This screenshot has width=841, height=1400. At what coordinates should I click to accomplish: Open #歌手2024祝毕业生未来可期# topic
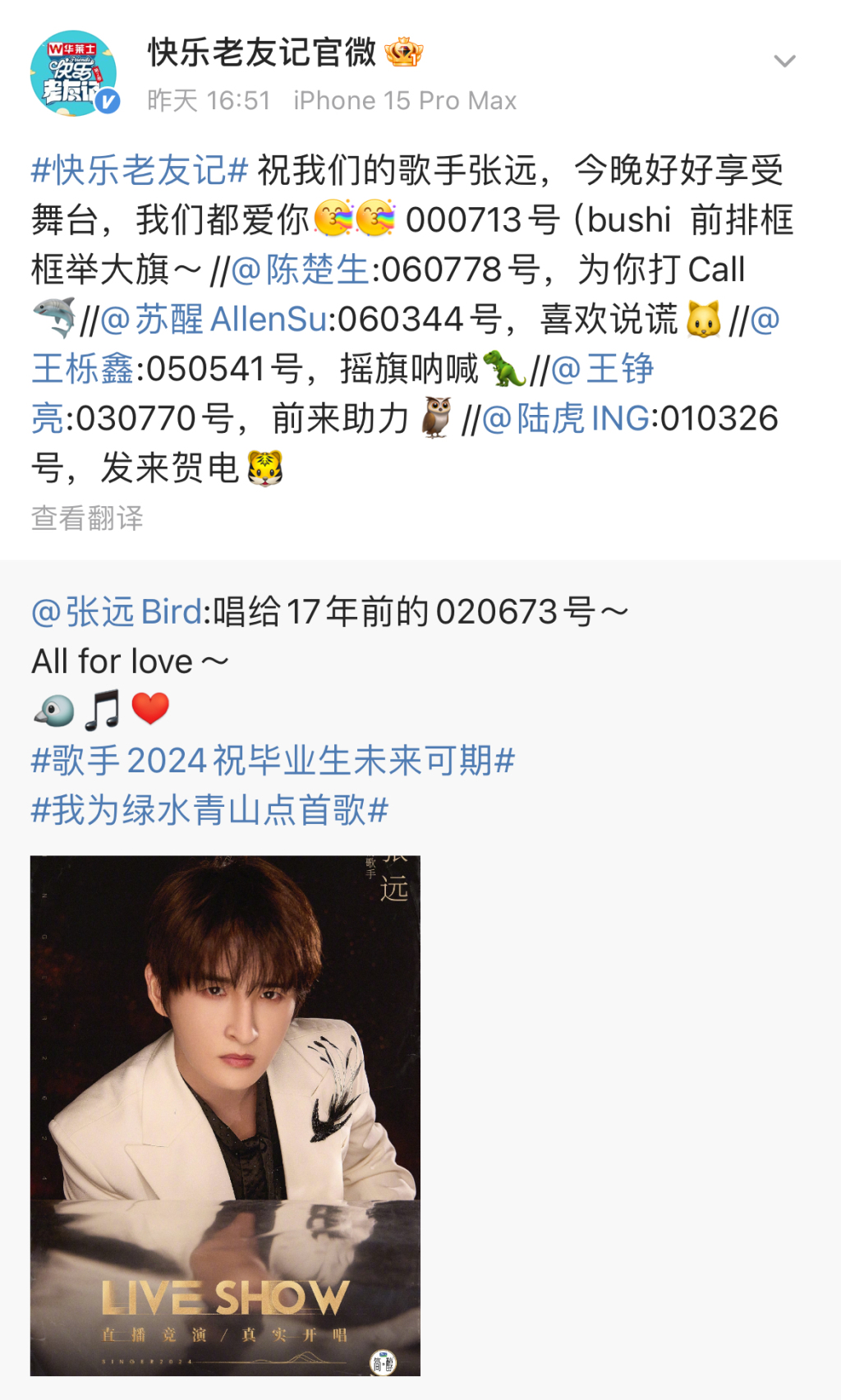point(273,761)
